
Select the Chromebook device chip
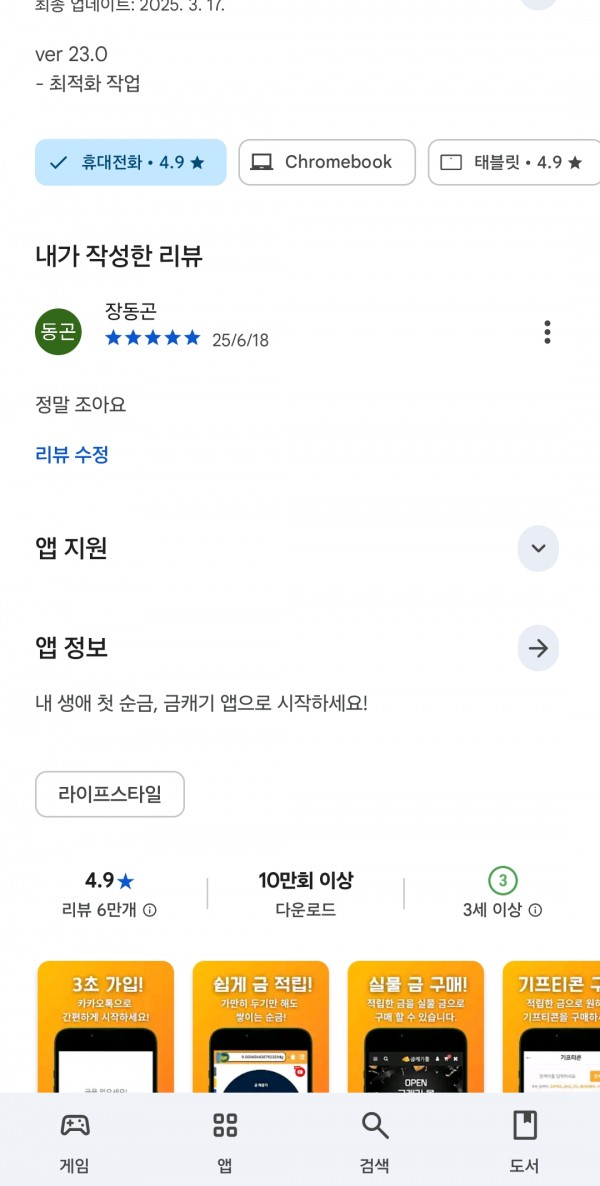click(x=327, y=163)
